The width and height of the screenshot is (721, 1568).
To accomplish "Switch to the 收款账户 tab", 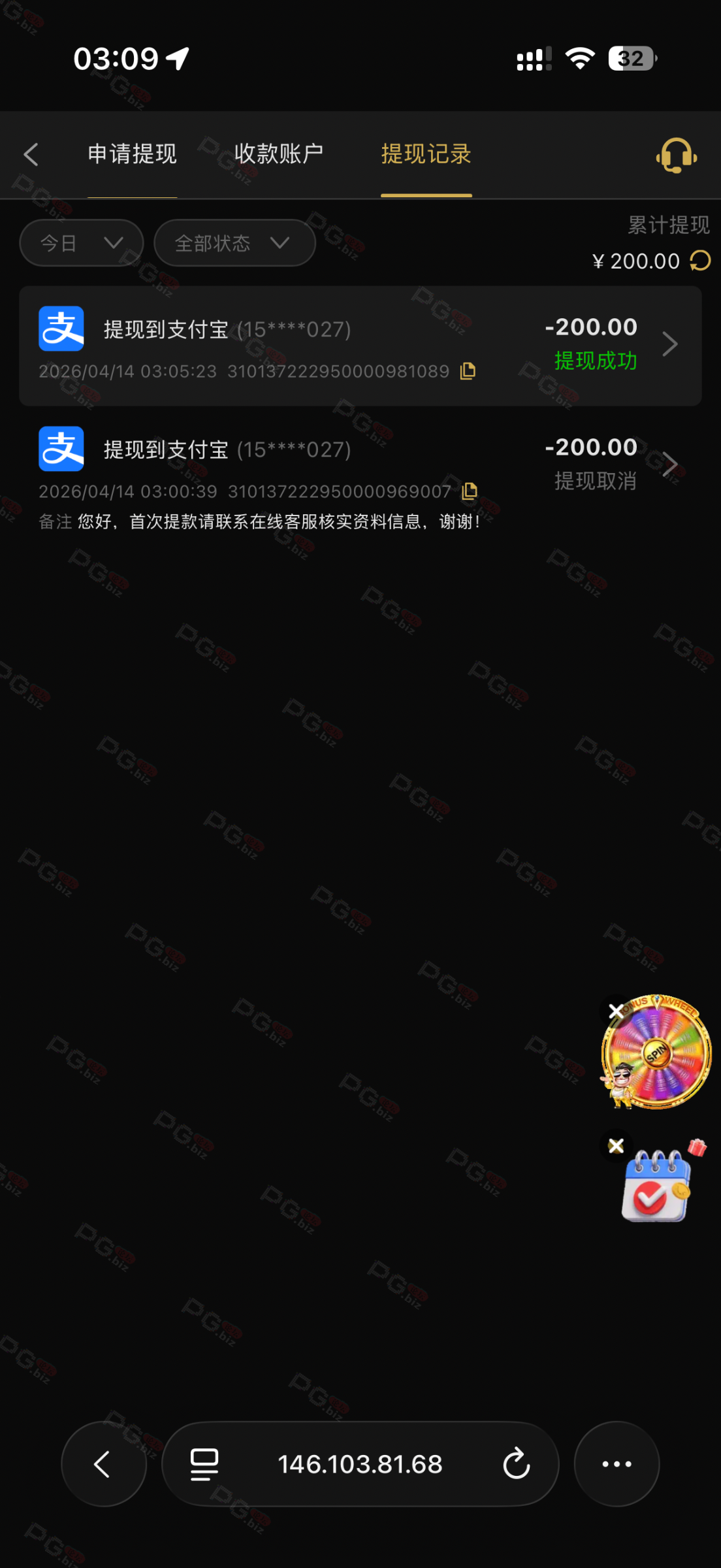I will (279, 155).
